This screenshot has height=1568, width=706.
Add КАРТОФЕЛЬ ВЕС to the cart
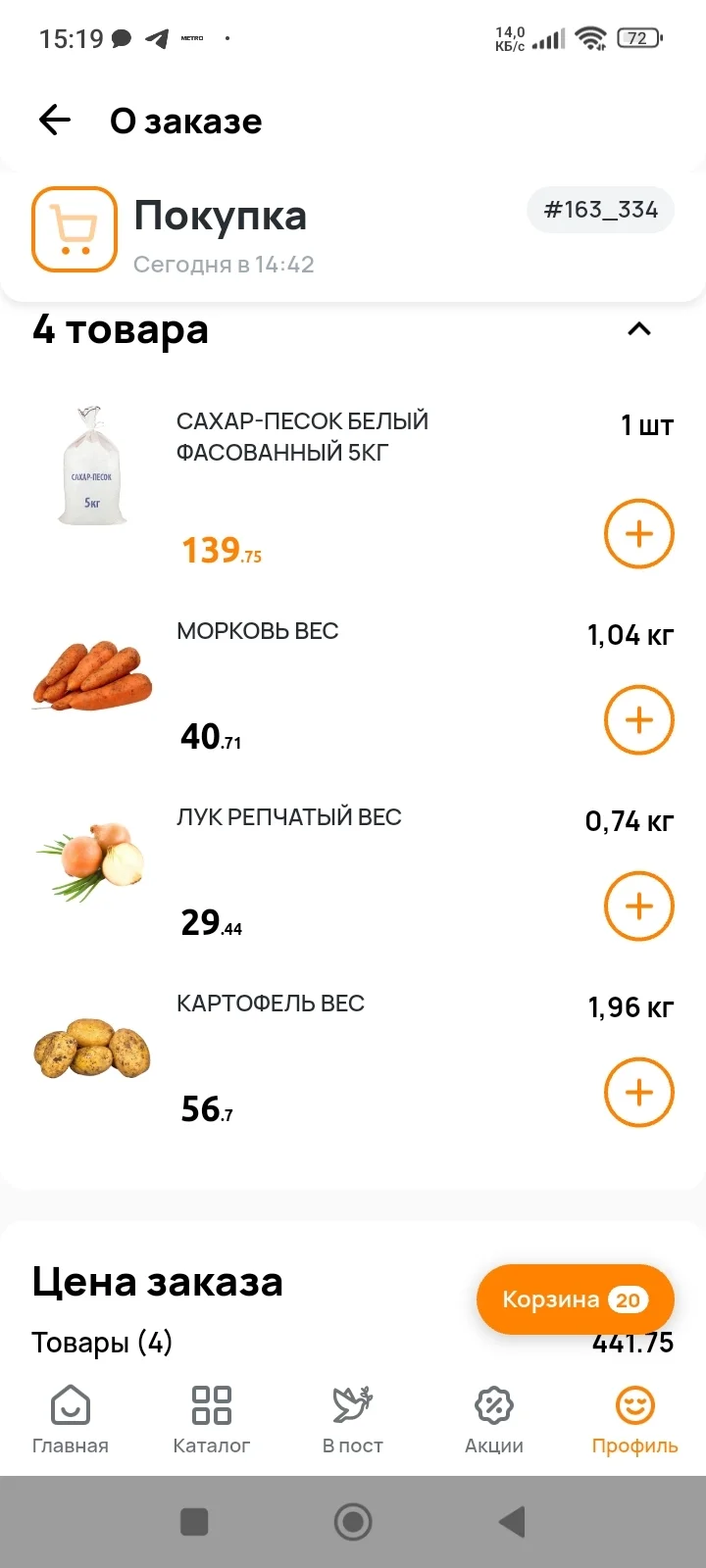coord(638,1093)
